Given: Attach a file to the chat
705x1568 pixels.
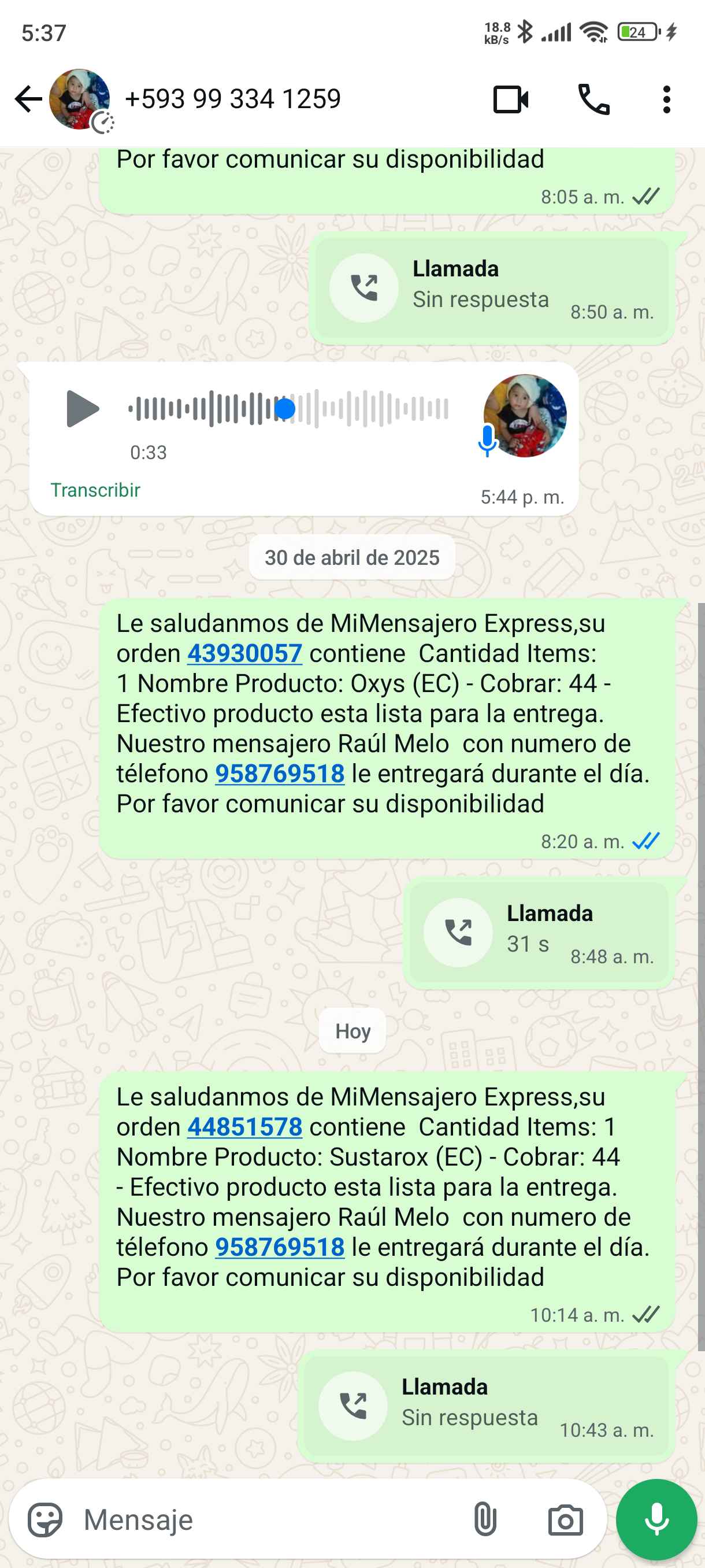Looking at the screenshot, I should (x=485, y=1520).
